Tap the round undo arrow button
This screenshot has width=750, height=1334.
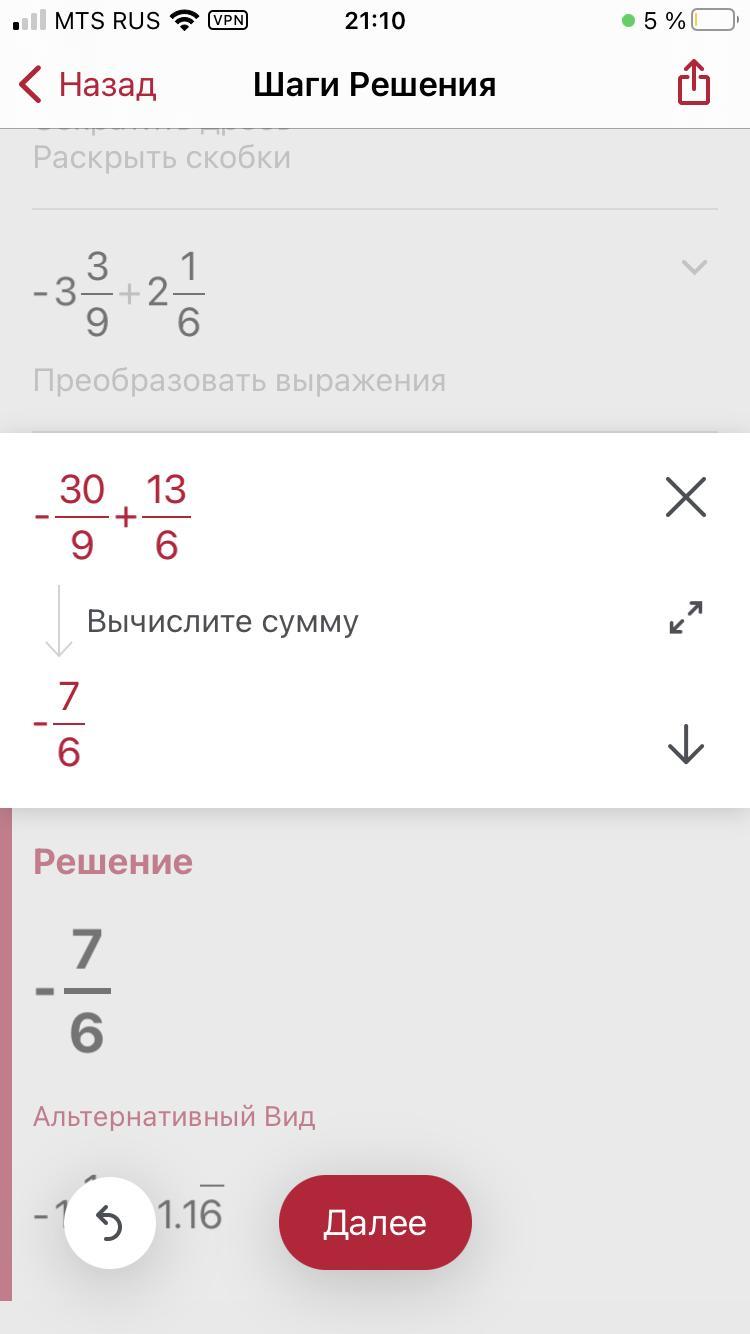[x=110, y=1222]
